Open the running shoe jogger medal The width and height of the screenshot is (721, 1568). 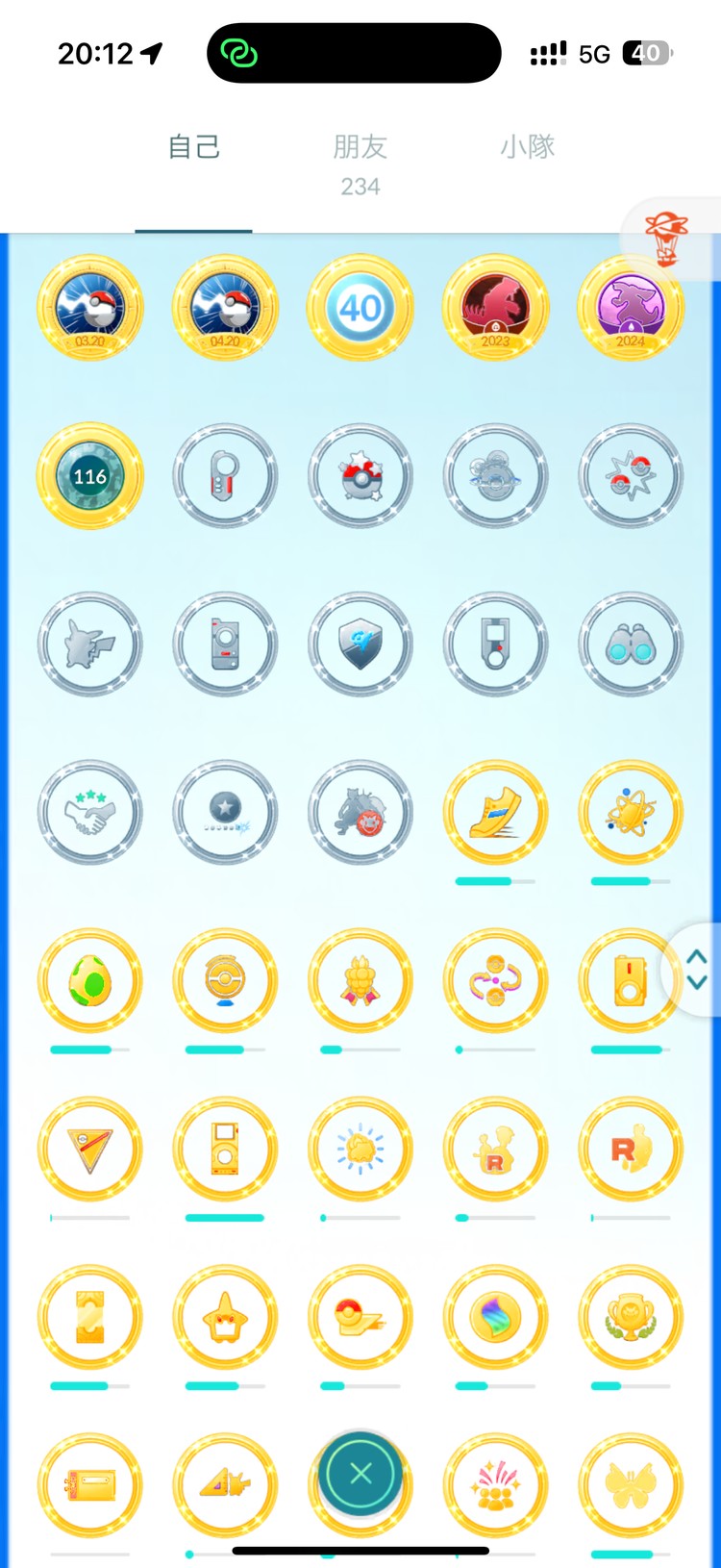point(495,813)
